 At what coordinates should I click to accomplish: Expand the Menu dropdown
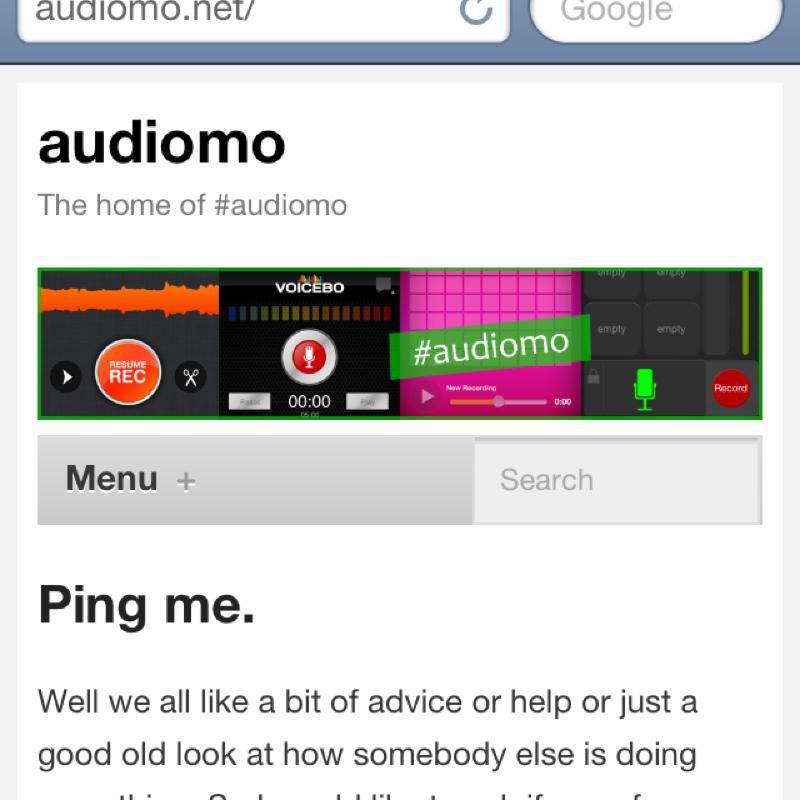(x=130, y=480)
